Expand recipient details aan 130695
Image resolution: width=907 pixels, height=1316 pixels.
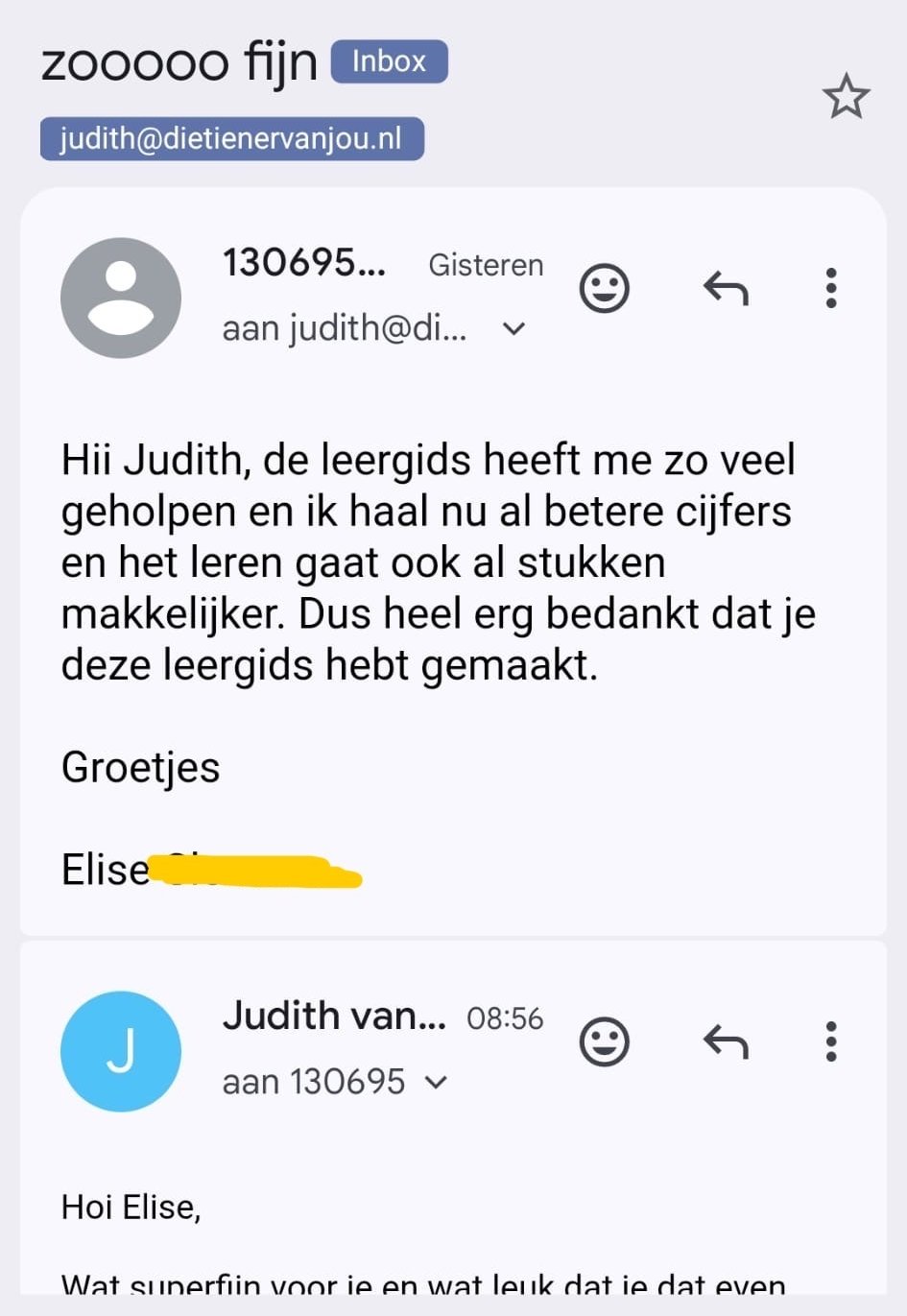click(436, 1083)
